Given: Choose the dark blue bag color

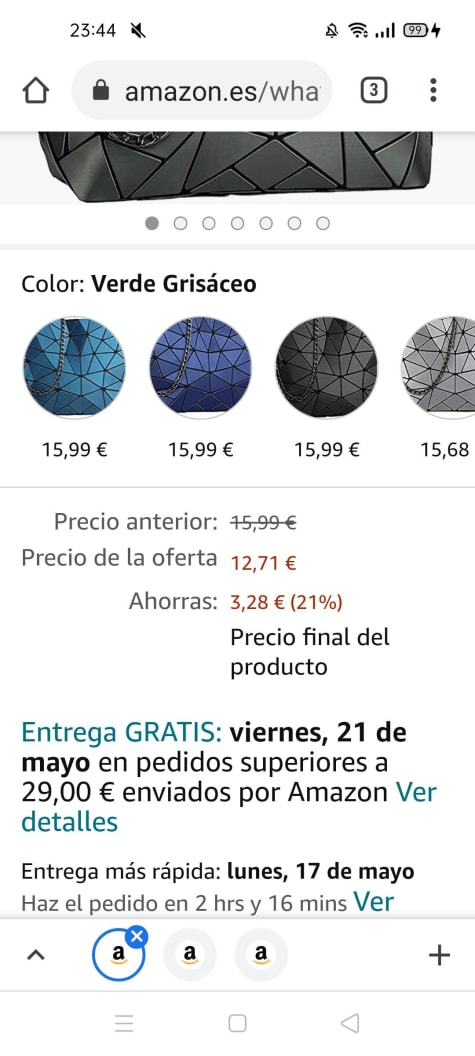Looking at the screenshot, I should tap(201, 368).
